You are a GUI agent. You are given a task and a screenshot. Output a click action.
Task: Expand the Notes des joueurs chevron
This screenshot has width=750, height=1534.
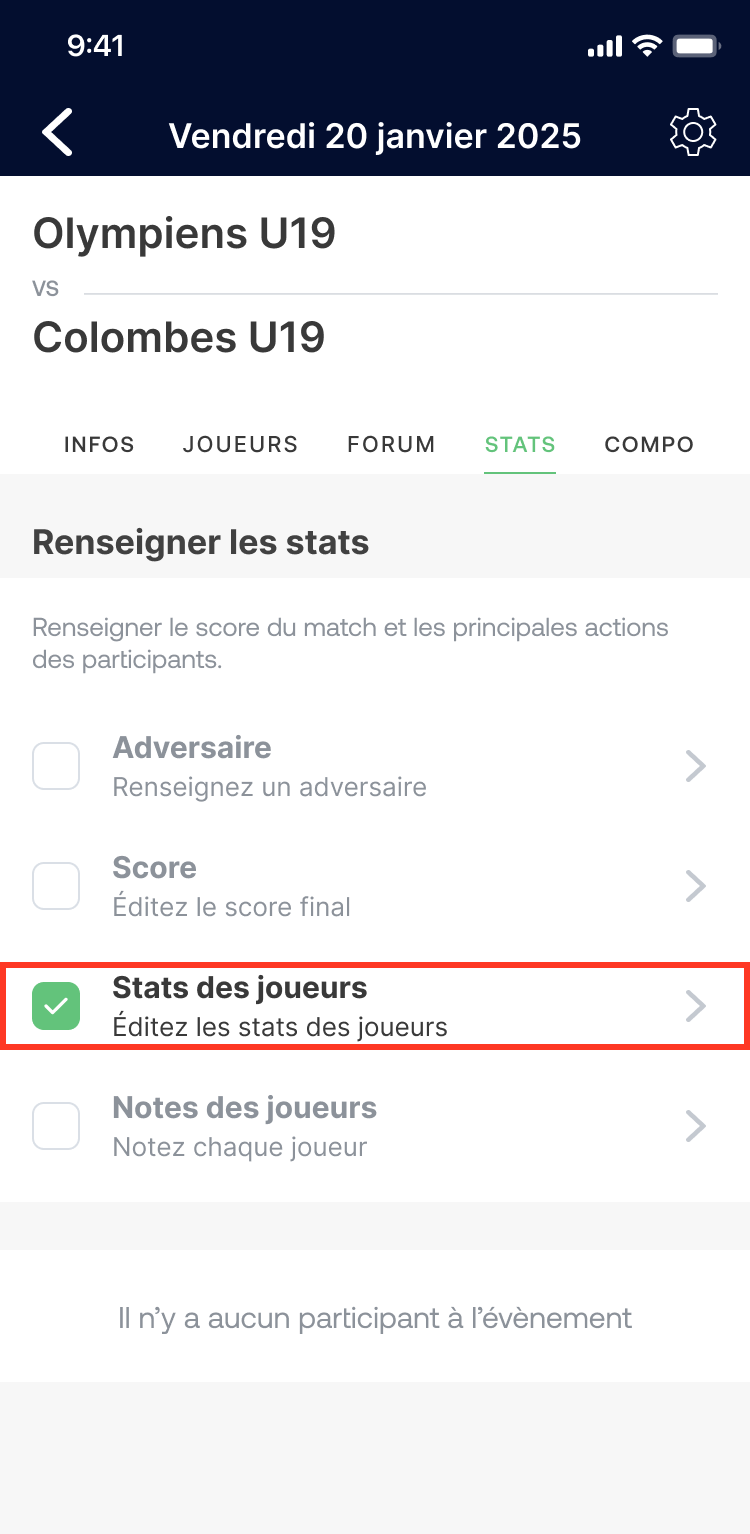tap(696, 1125)
